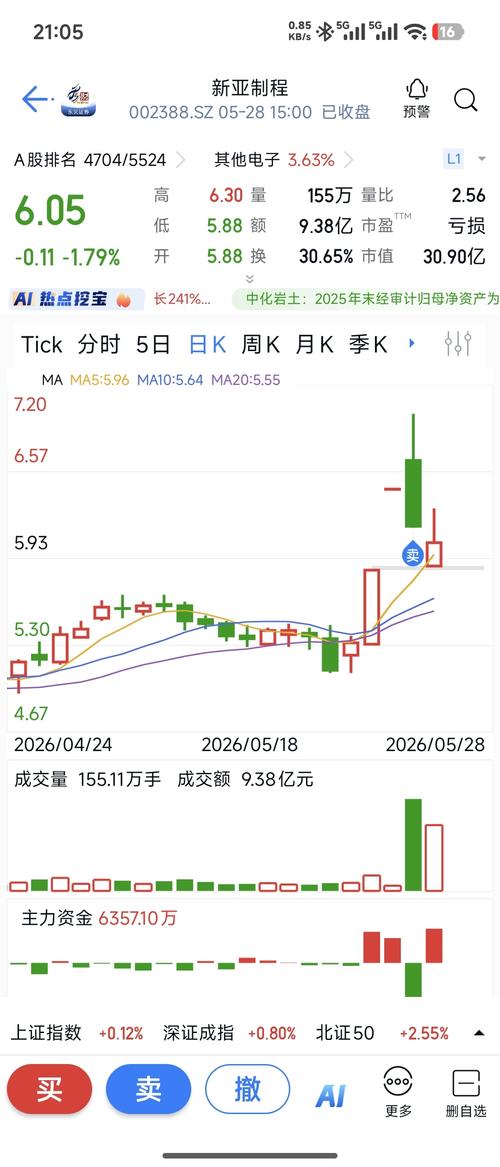Viewport: 500px width, 1167px height.
Task: Open the L1 quote level dropdown
Action: [x=465, y=159]
